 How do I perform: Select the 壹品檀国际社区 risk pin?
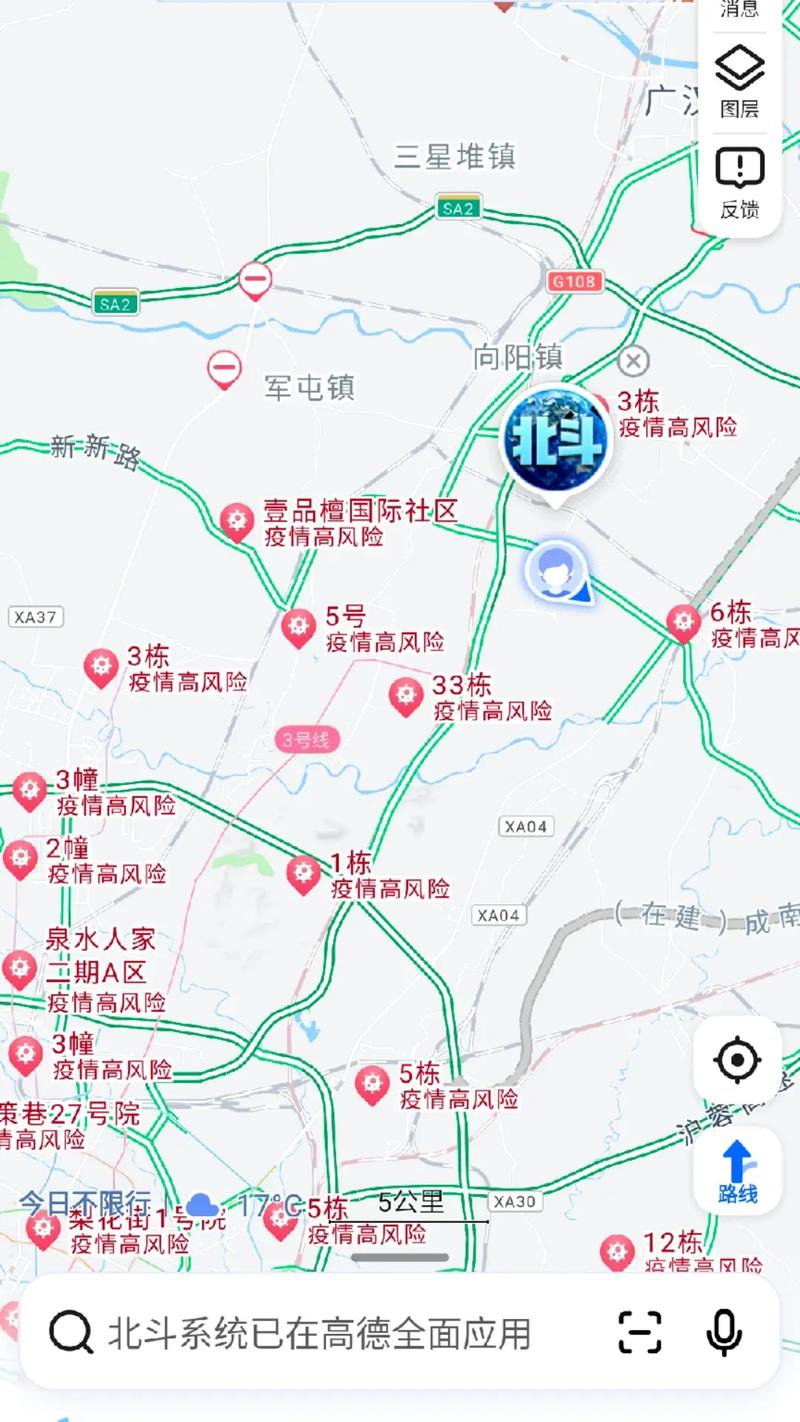point(237,519)
